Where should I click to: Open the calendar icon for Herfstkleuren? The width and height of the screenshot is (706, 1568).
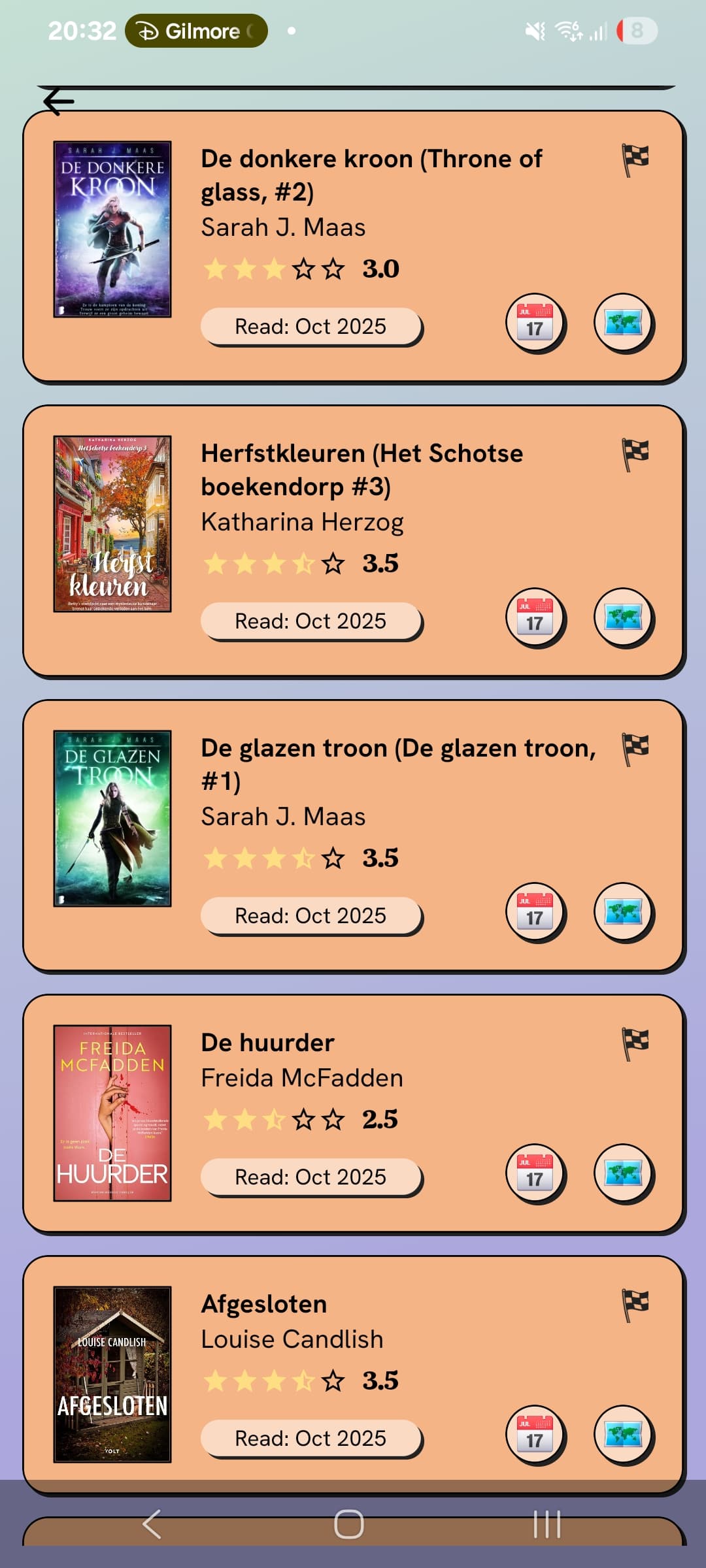(535, 617)
